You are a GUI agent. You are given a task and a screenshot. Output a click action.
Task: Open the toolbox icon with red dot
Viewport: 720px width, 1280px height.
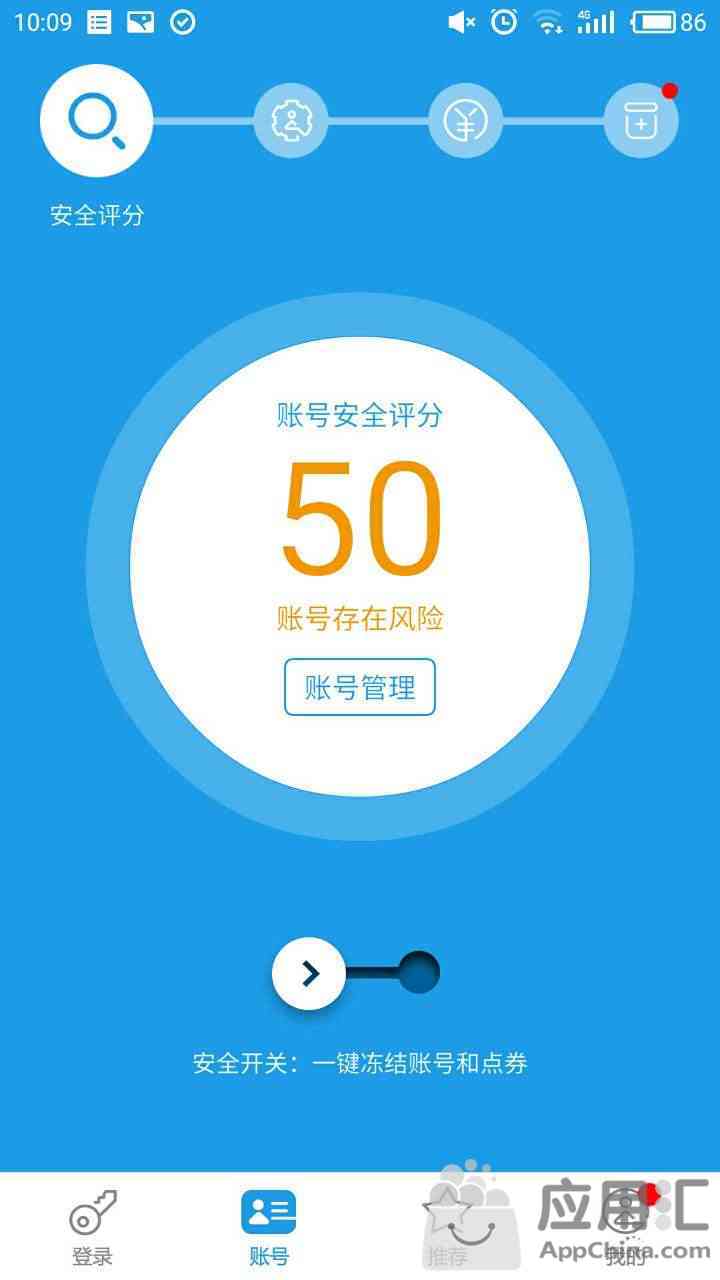(x=641, y=121)
